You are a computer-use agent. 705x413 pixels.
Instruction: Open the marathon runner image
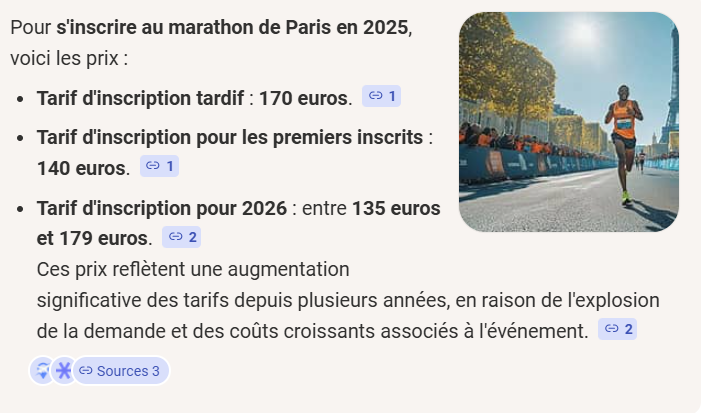point(568,122)
